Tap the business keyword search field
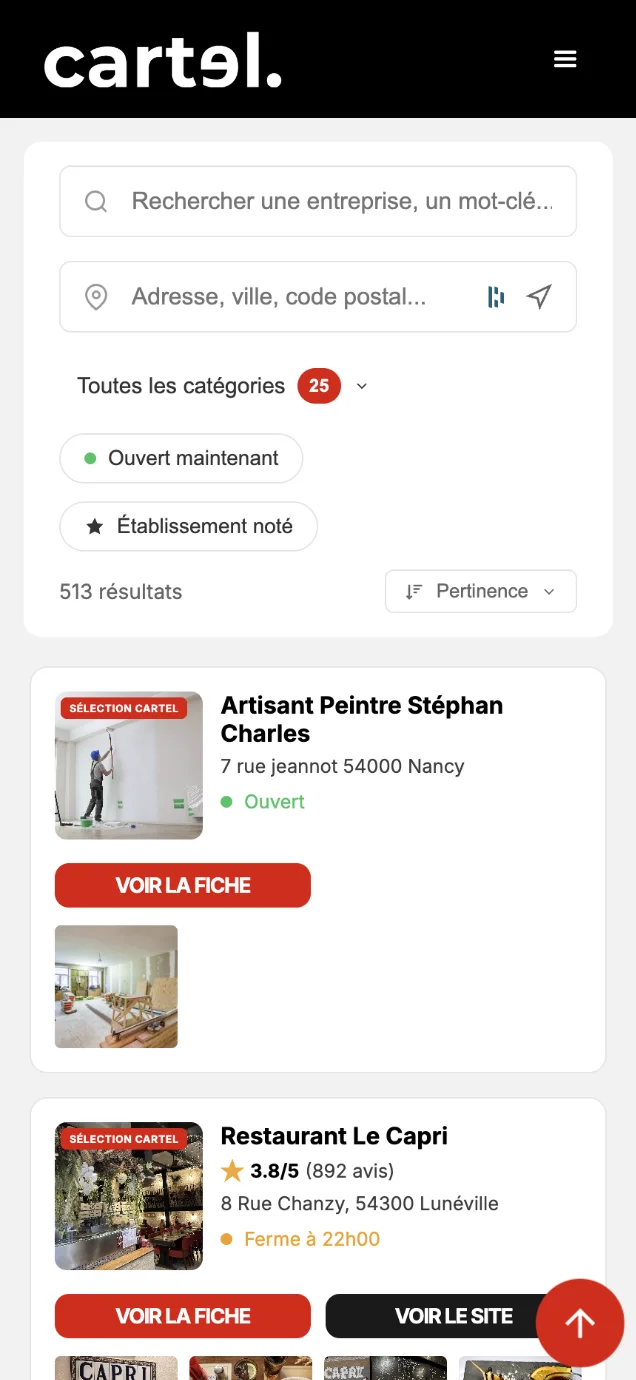This screenshot has height=1380, width=636. [x=340, y=201]
